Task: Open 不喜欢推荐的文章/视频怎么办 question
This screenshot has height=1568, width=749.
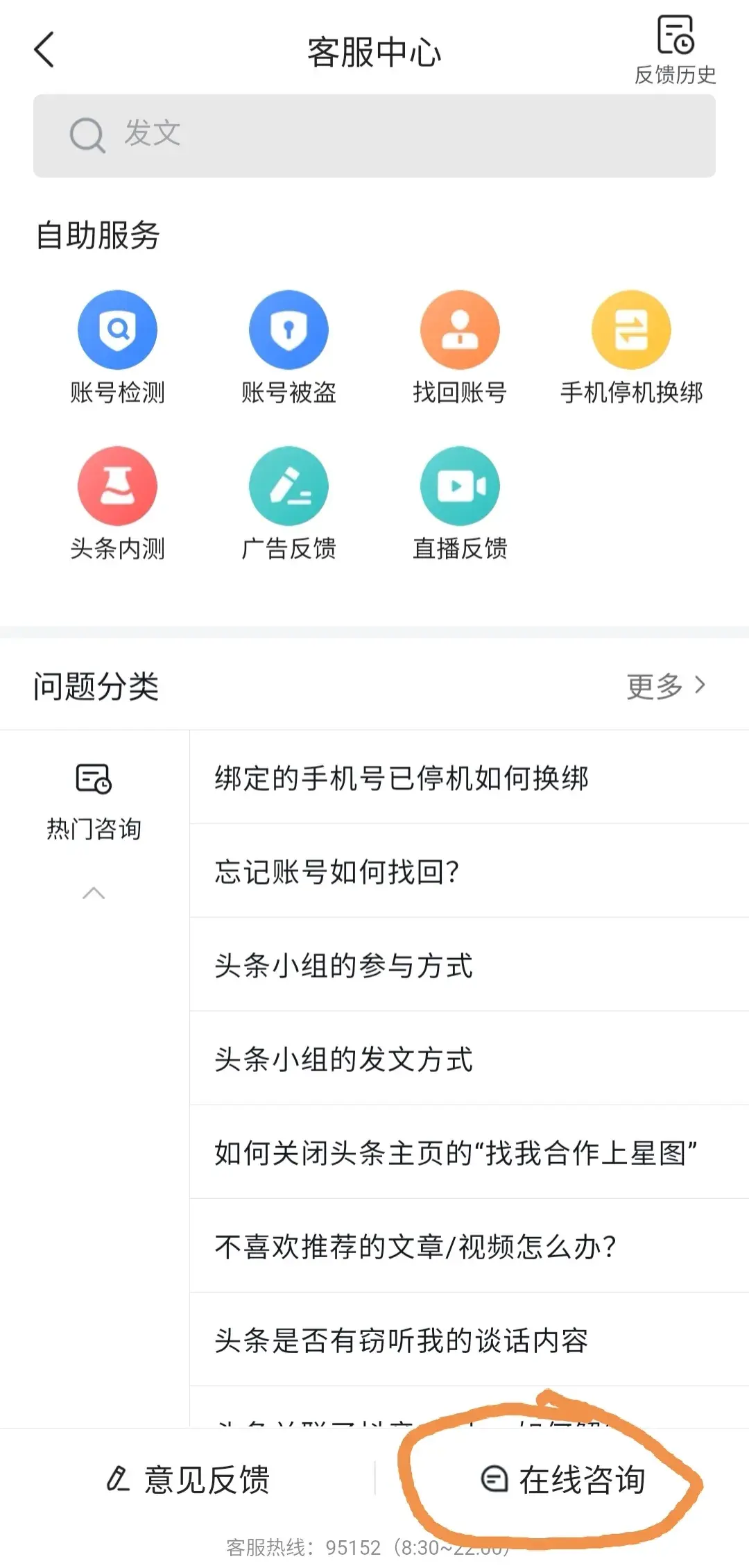Action: click(470, 1246)
